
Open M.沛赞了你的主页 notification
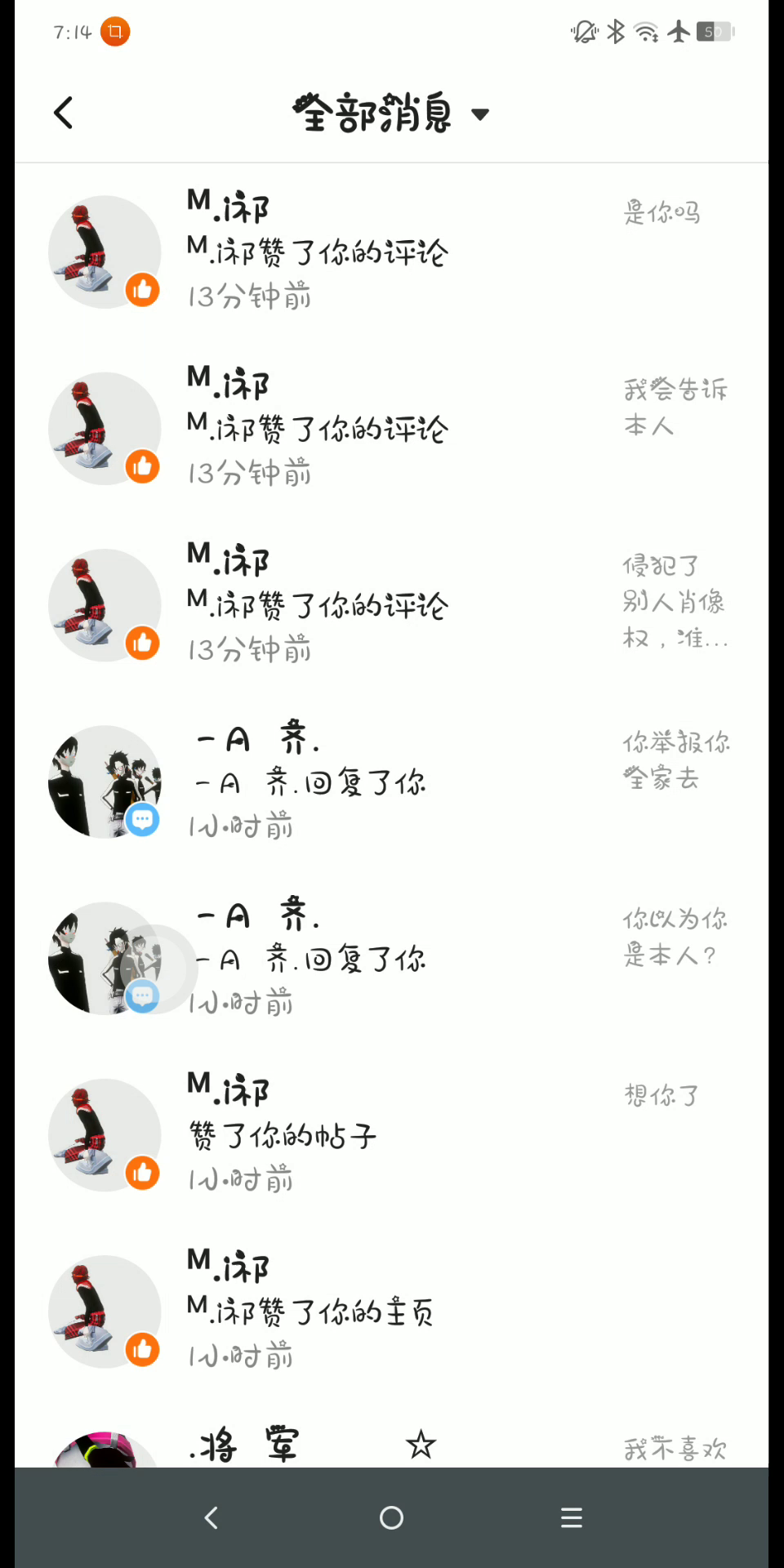[392, 1311]
